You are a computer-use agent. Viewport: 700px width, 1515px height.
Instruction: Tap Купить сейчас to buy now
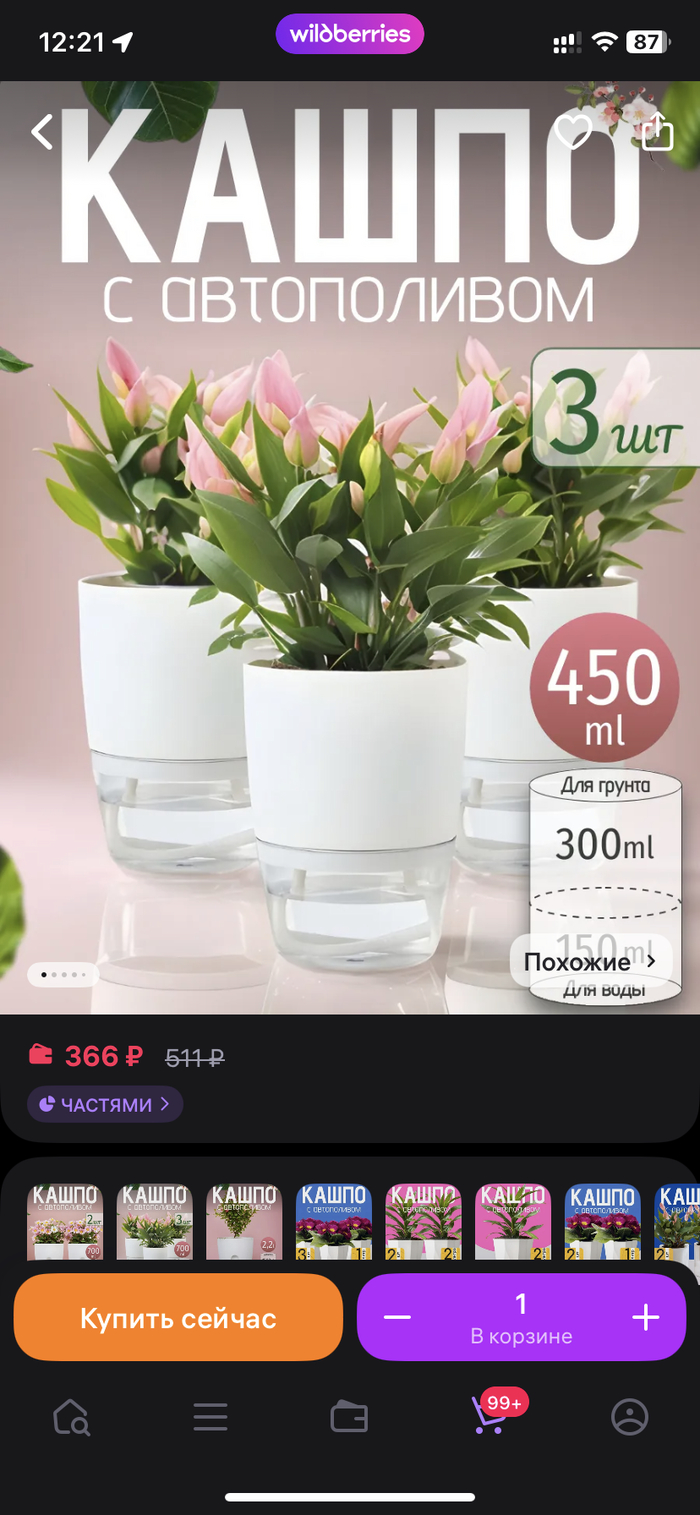point(178,1318)
